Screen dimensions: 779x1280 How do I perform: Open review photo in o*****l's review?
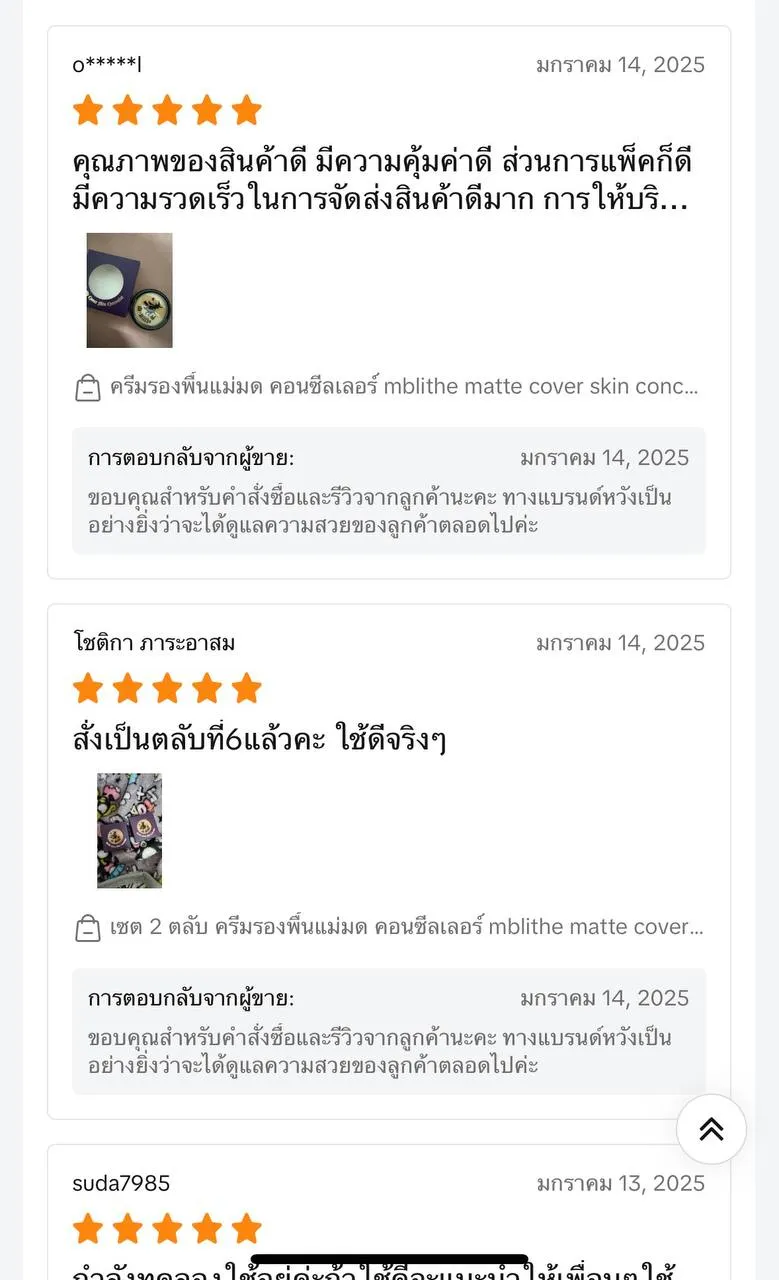pos(129,290)
